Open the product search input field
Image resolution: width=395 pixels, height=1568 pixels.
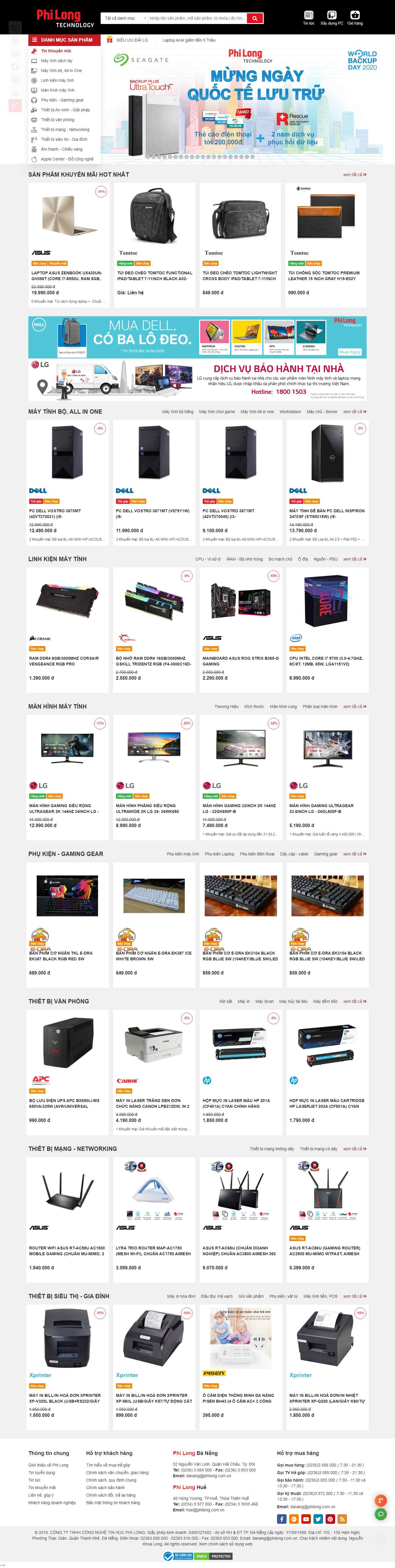[x=197, y=18]
